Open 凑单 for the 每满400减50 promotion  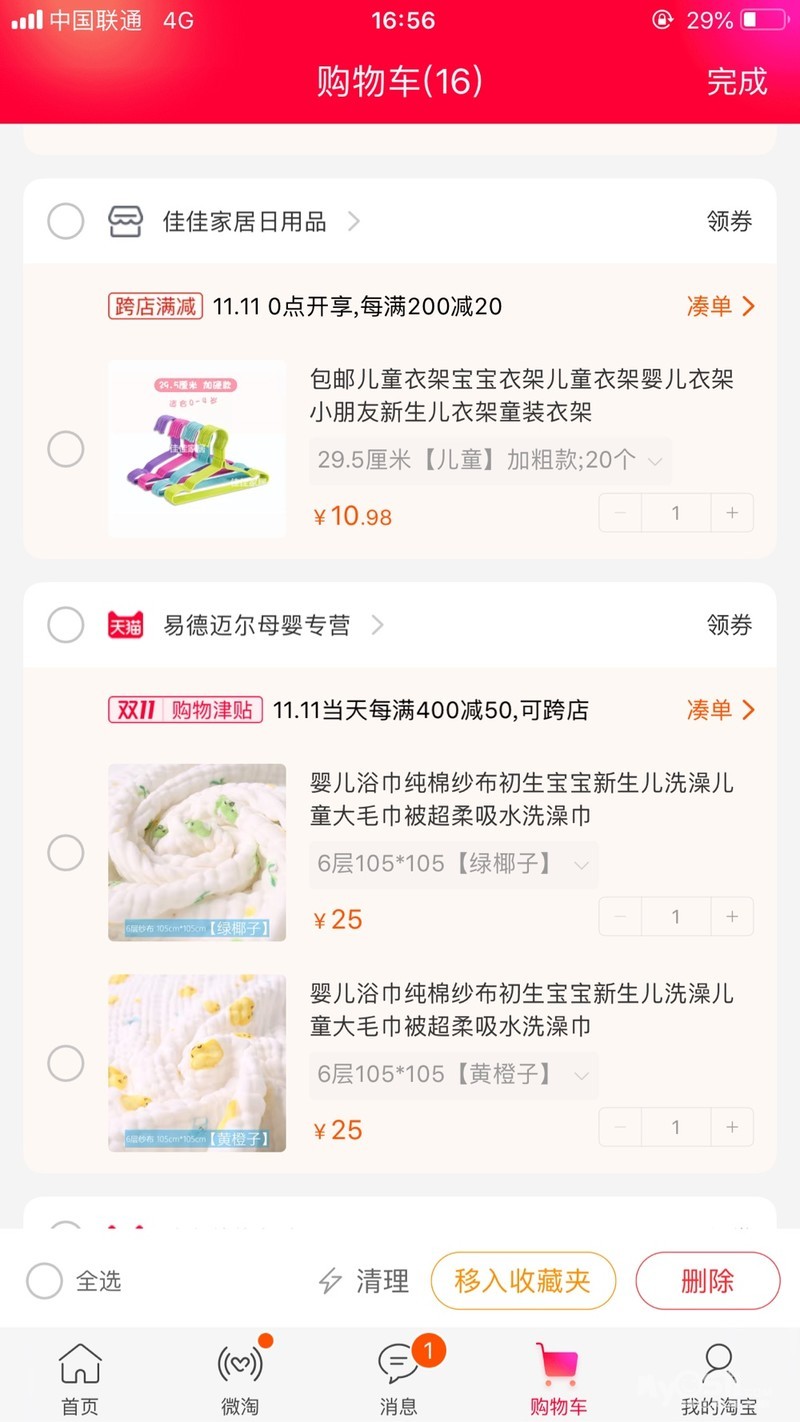click(x=720, y=710)
